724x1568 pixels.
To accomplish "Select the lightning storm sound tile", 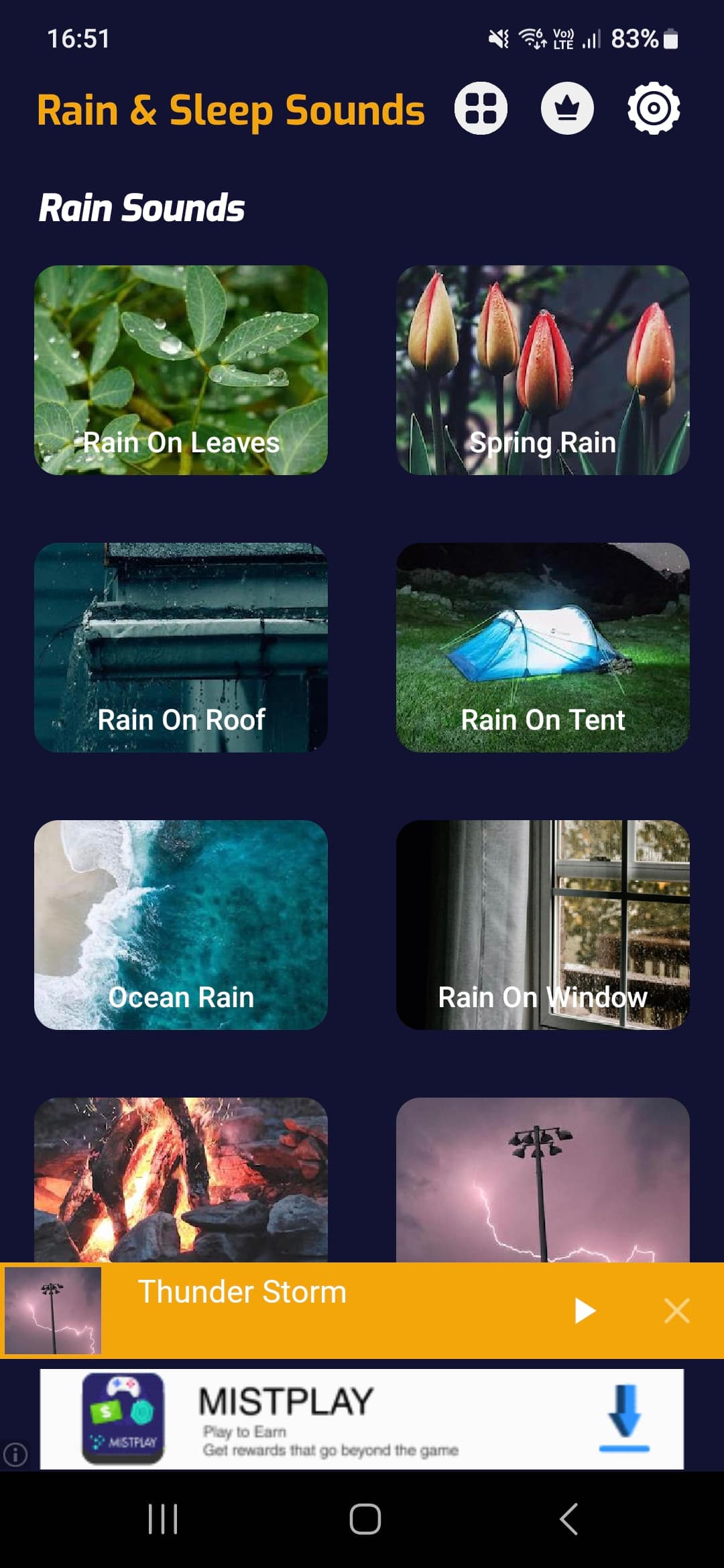I will (x=543, y=1179).
